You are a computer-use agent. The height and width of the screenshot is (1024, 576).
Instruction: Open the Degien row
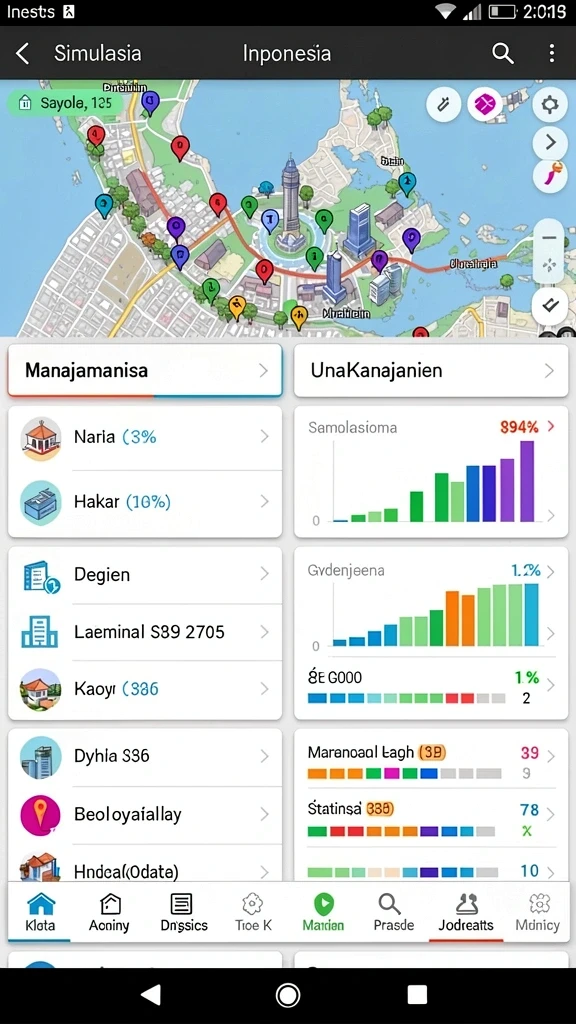point(145,575)
